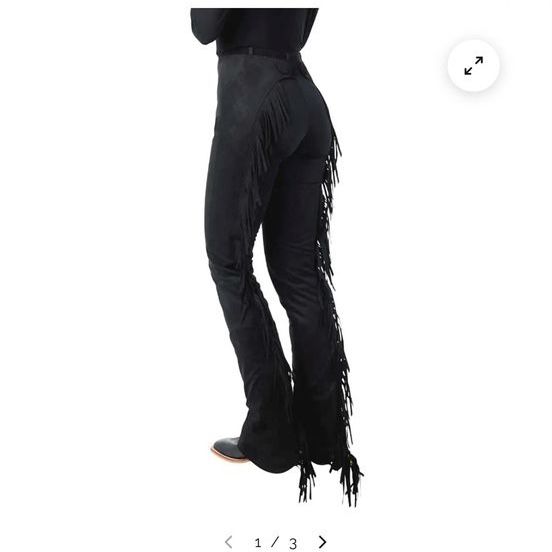Viewport: 552px width, 552px height.
Task: Go to the next product image
Action: click(x=322, y=542)
